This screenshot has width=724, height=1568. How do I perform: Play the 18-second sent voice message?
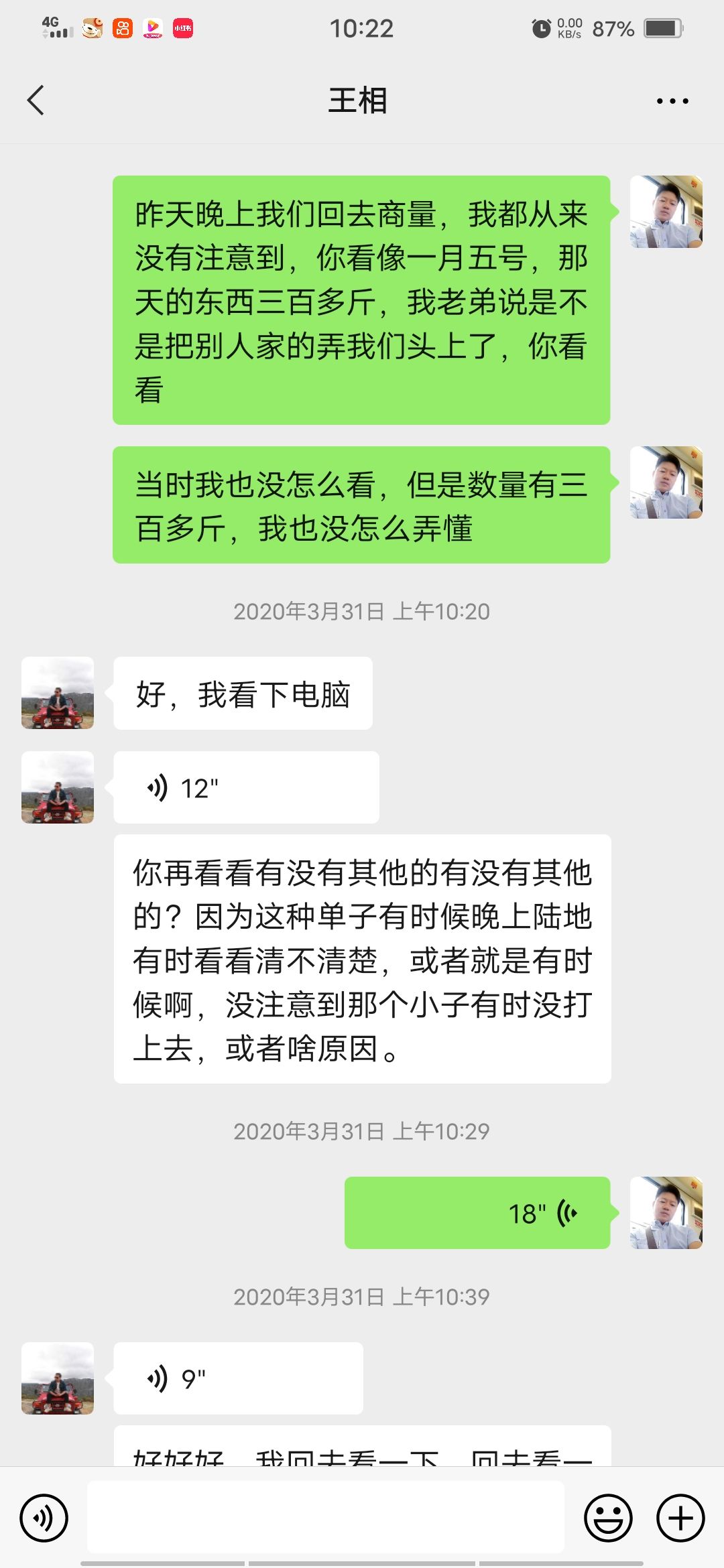(x=477, y=1213)
